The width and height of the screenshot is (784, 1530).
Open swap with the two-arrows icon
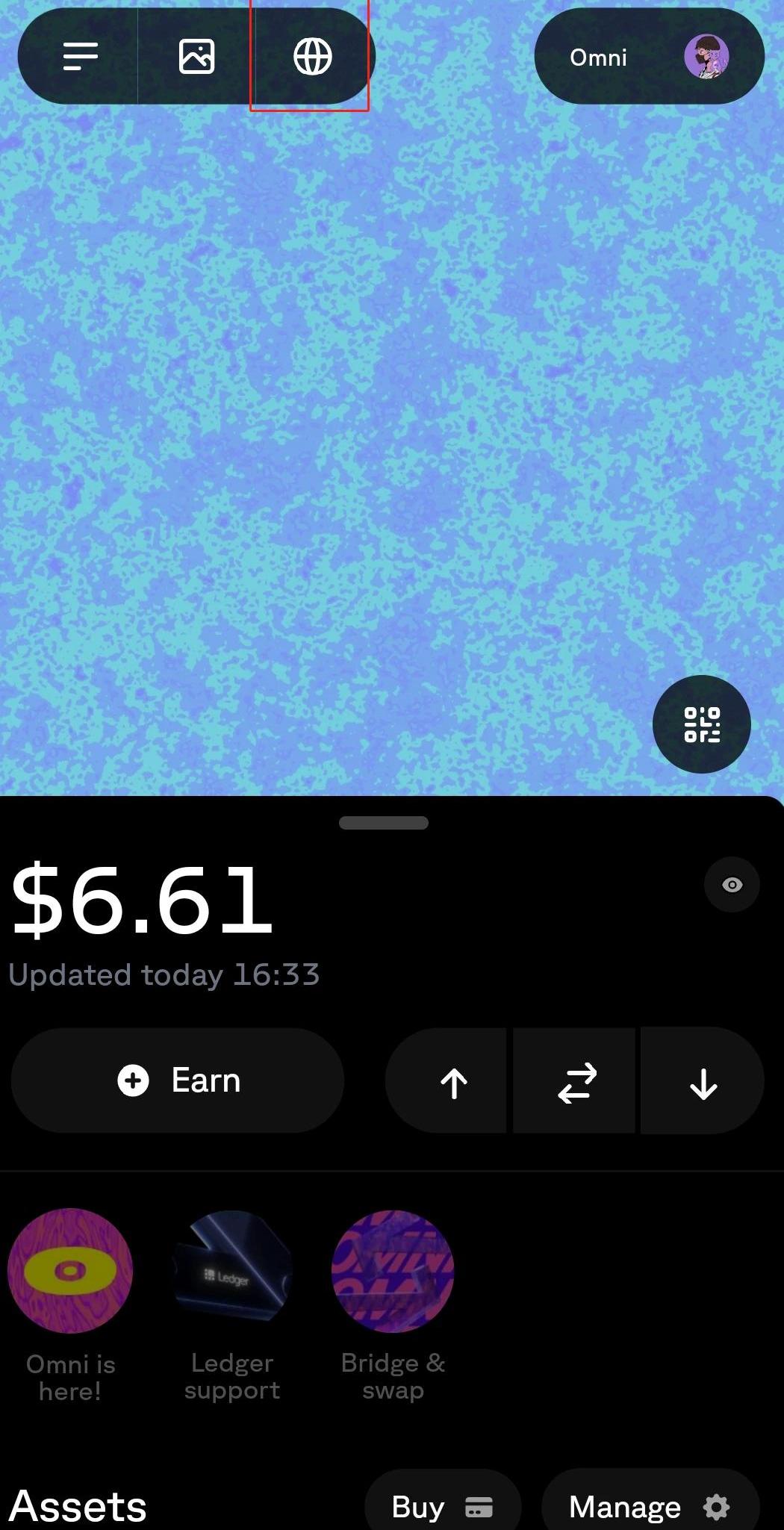coord(576,1082)
